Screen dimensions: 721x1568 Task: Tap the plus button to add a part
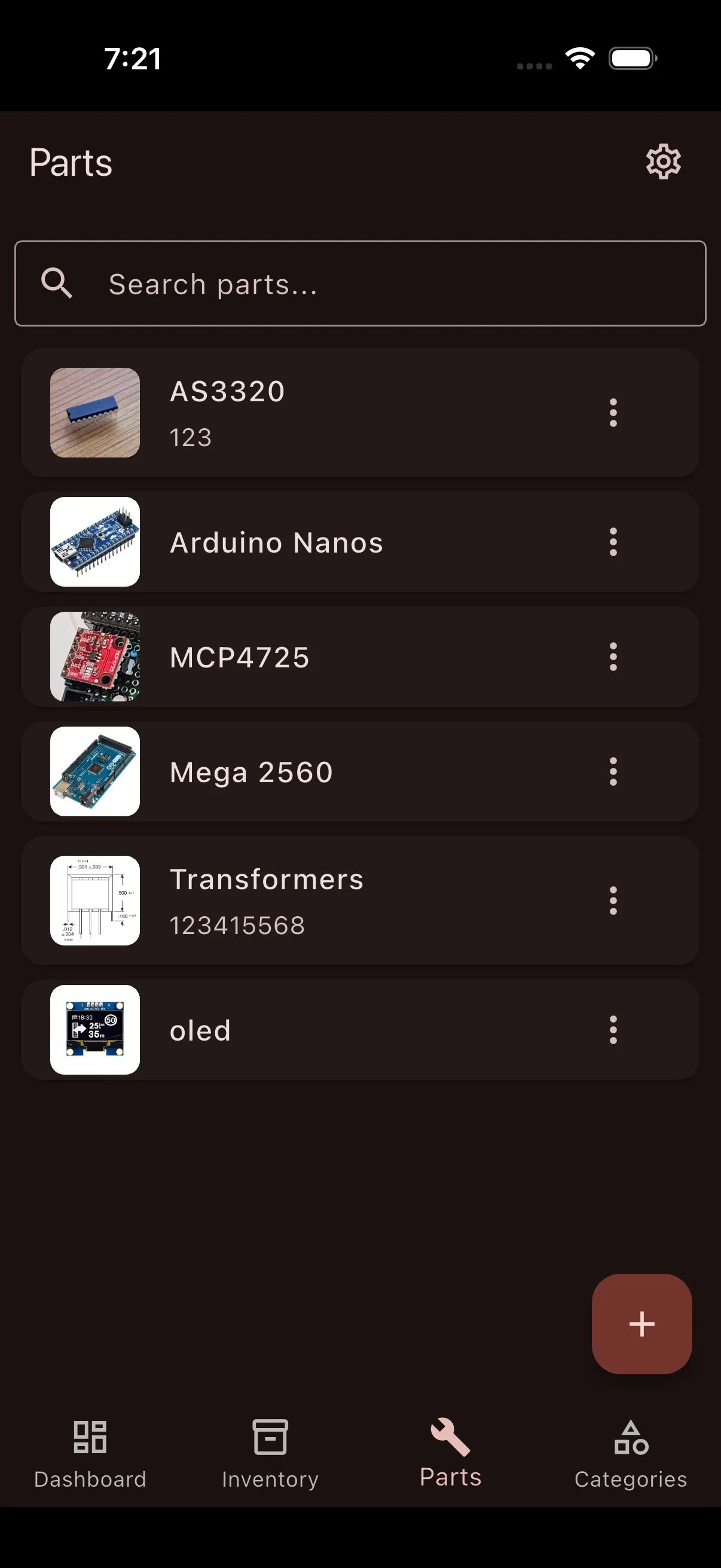[x=642, y=1323]
